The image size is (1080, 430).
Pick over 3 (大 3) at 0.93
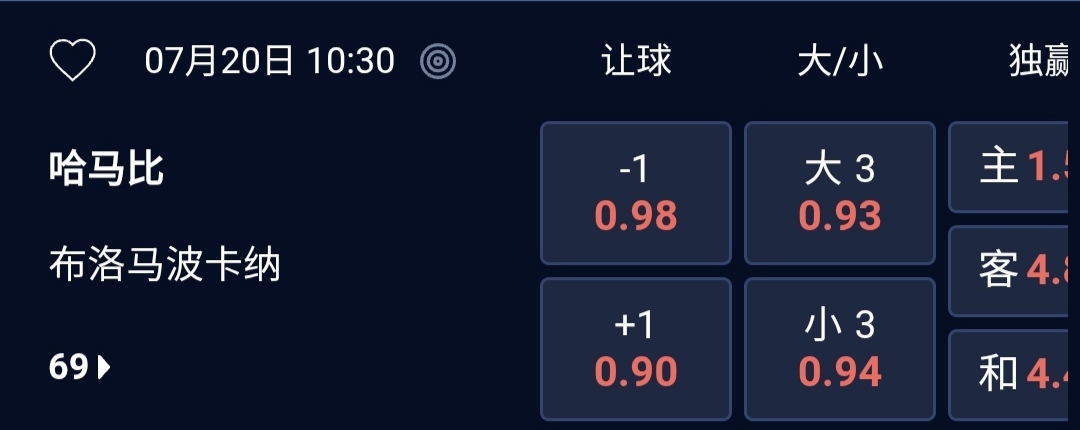click(x=840, y=193)
